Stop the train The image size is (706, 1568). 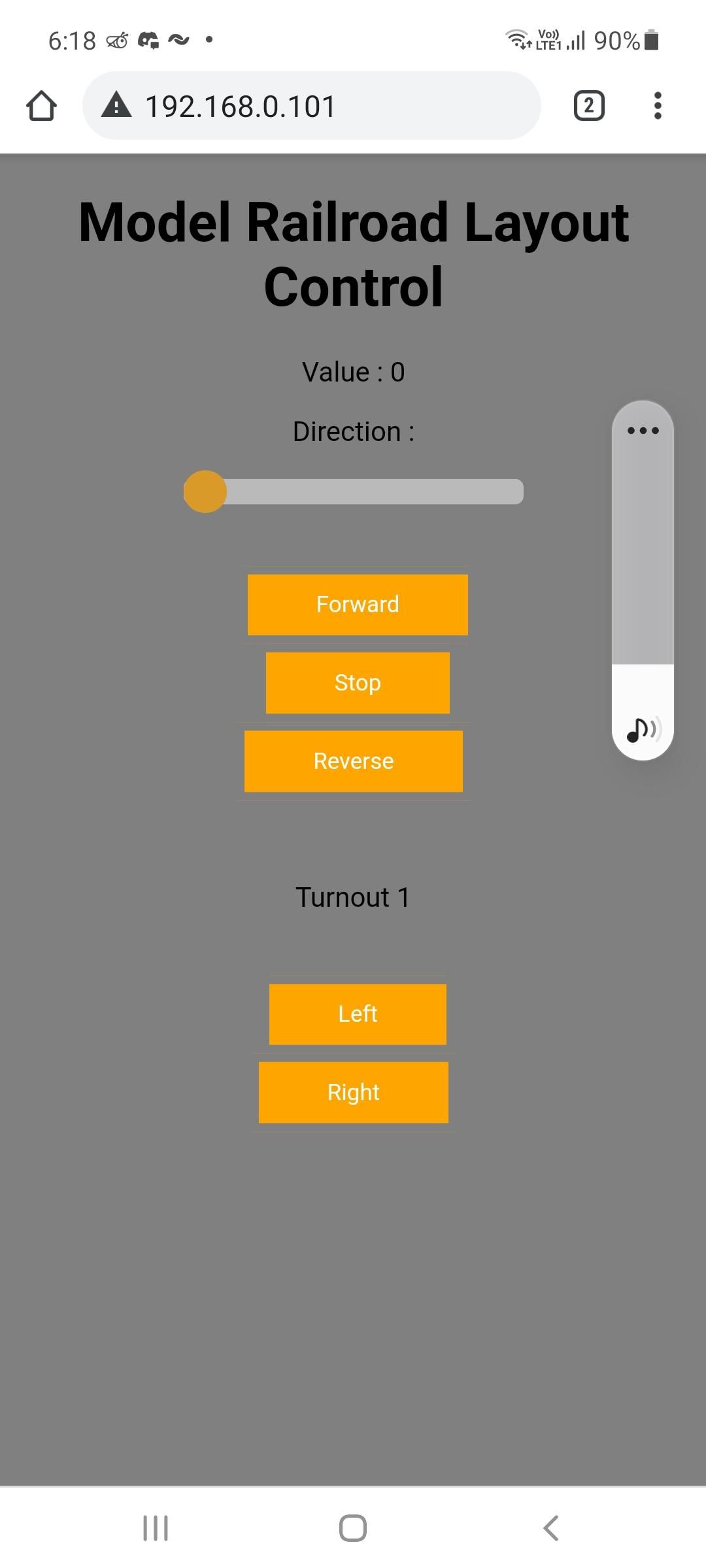tap(358, 683)
